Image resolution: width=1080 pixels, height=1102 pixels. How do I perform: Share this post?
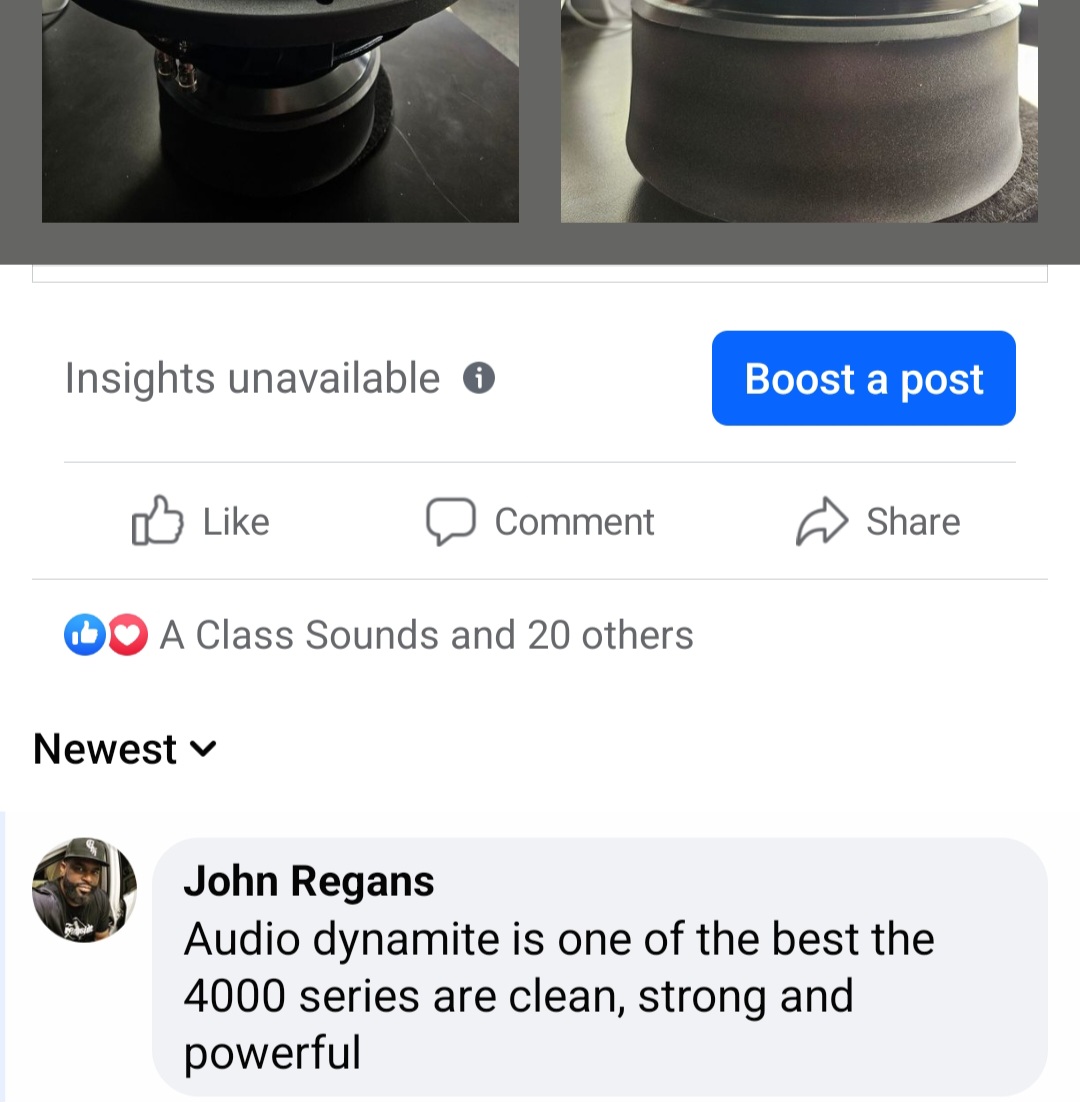878,521
